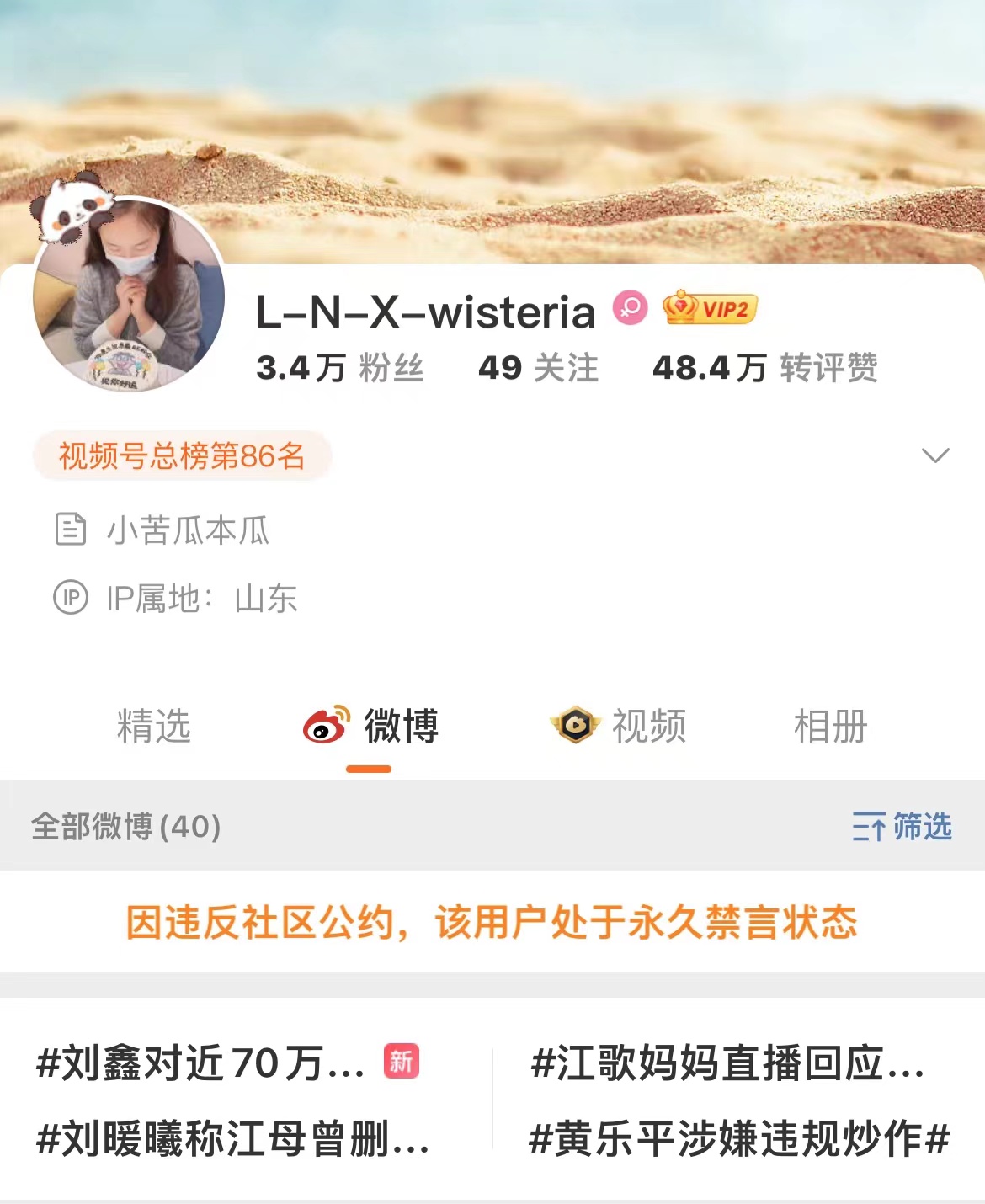View the 3.4万 粉丝 followers list
This screenshot has height=1204, width=985.
339,368
